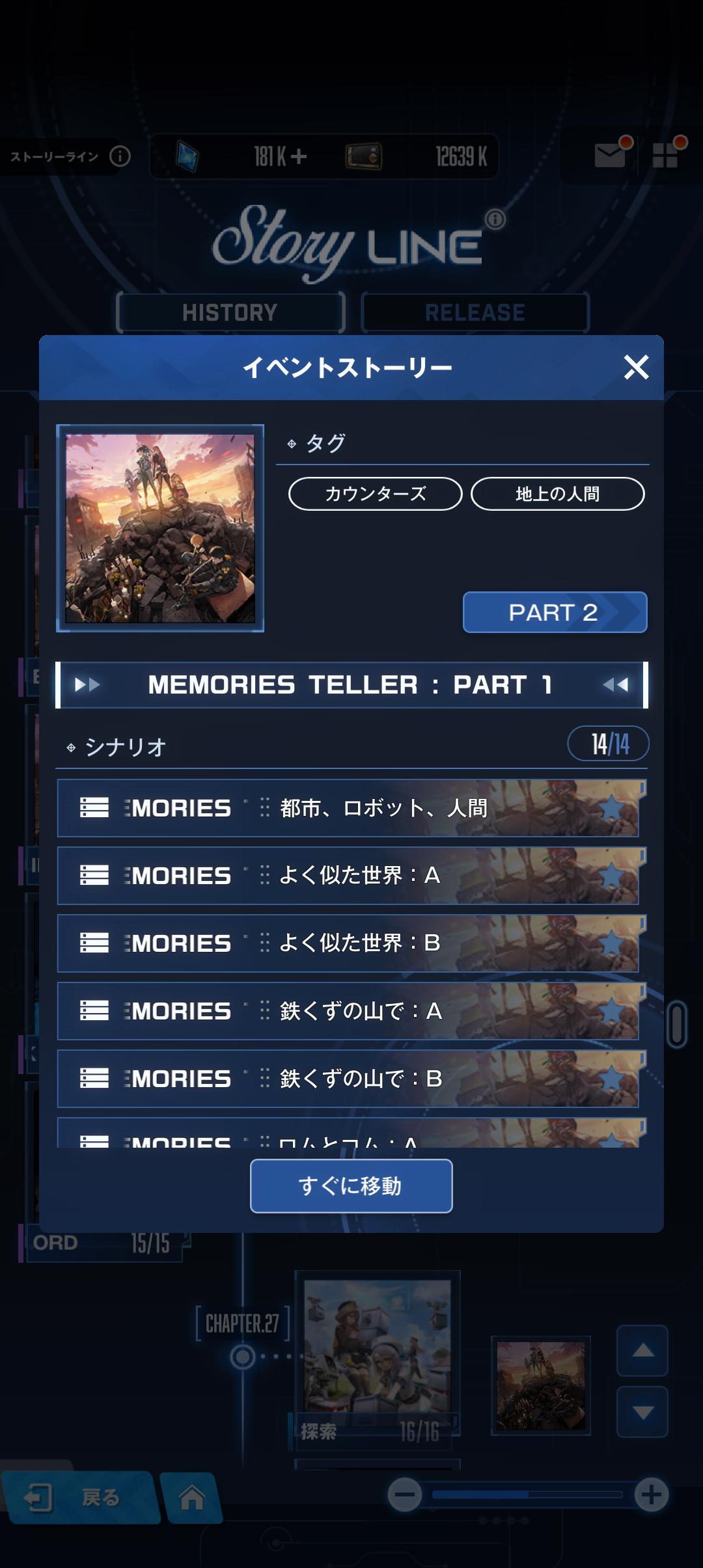
Task: Play scenario 鉄くずの山で：A
Action: click(x=348, y=1011)
